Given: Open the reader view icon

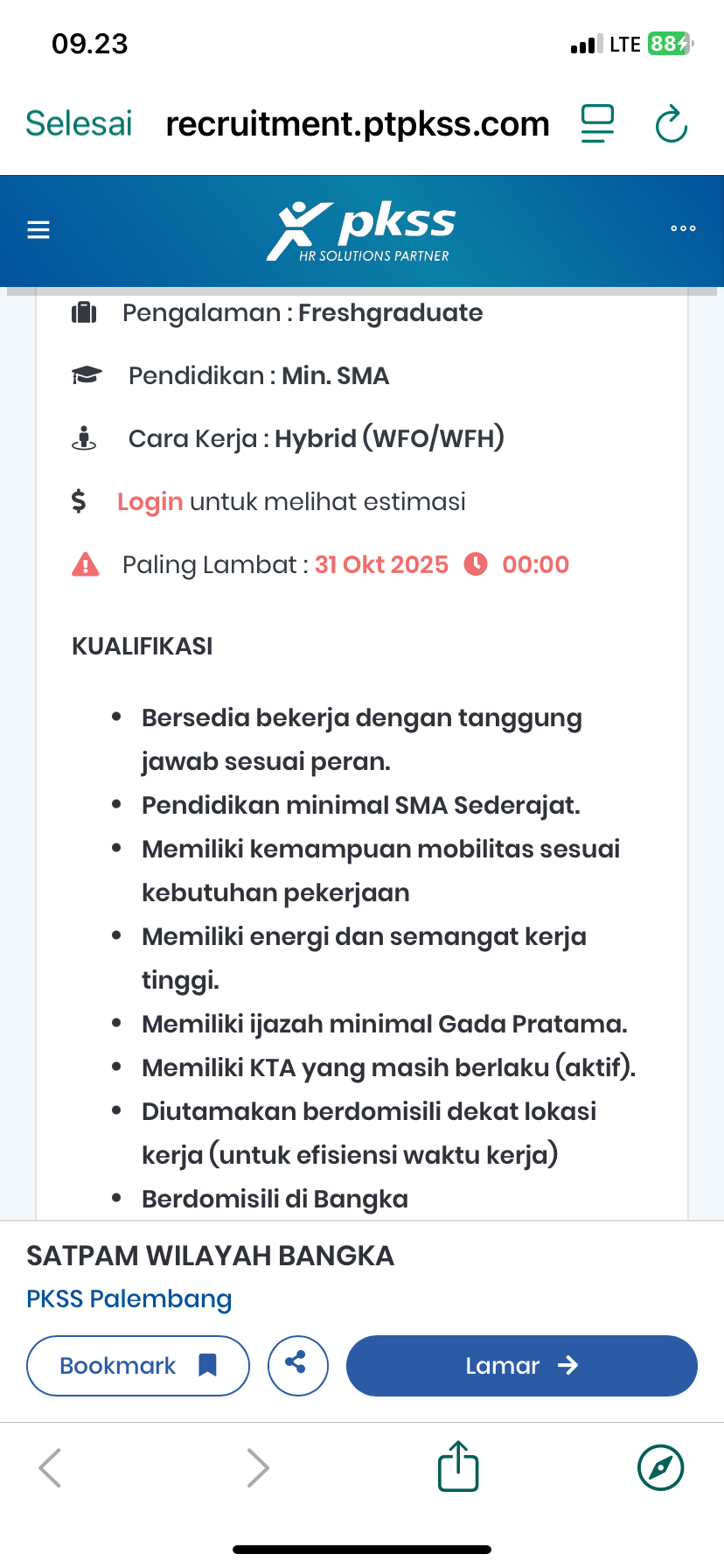Looking at the screenshot, I should tap(598, 123).
